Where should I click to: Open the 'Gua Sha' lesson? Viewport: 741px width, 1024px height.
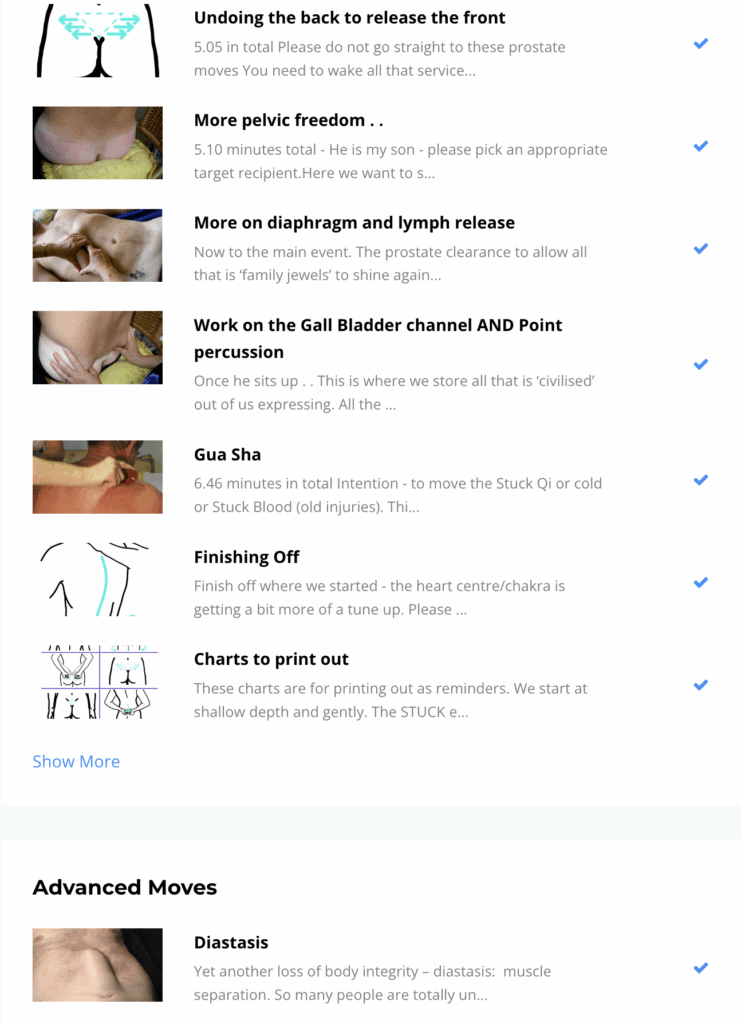pos(227,454)
